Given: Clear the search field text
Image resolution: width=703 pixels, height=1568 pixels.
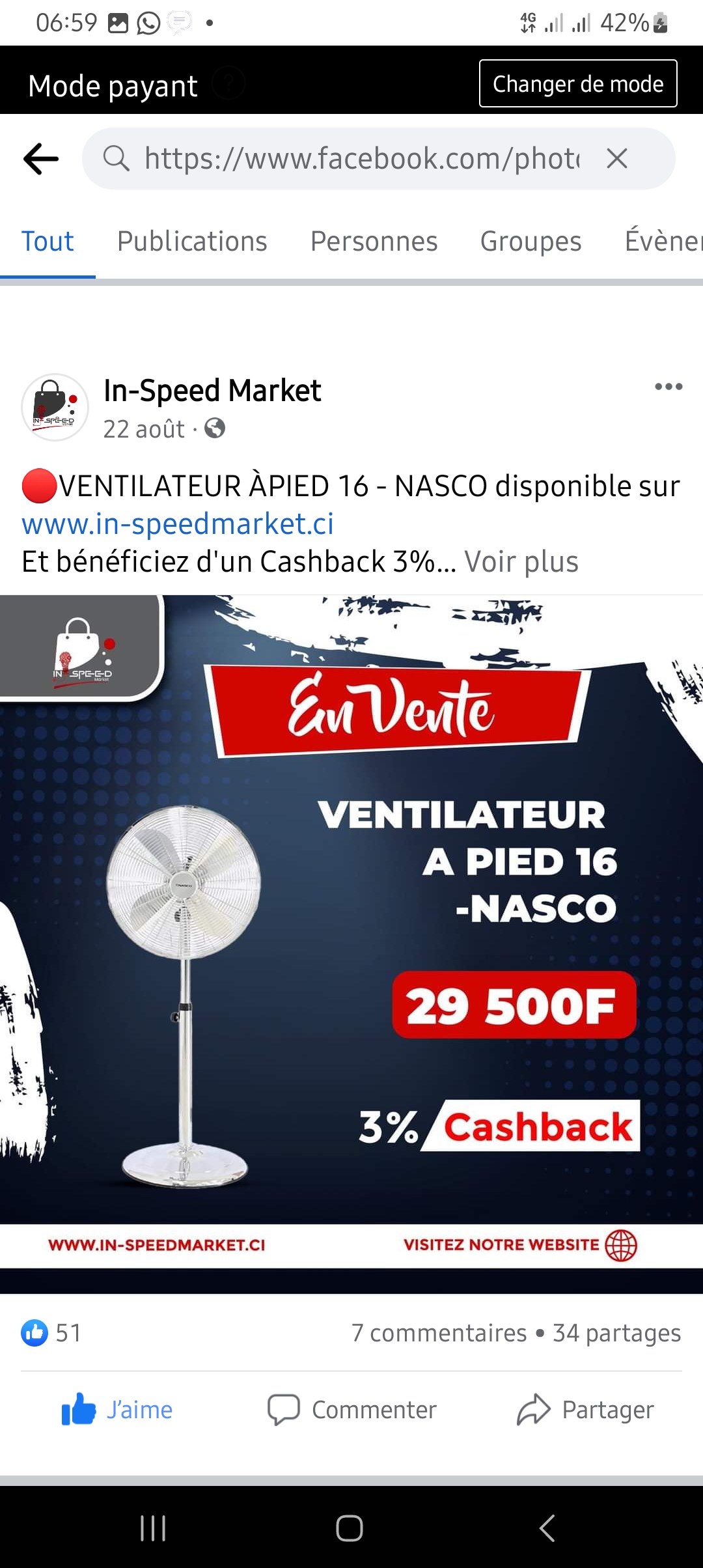Looking at the screenshot, I should pos(616,158).
